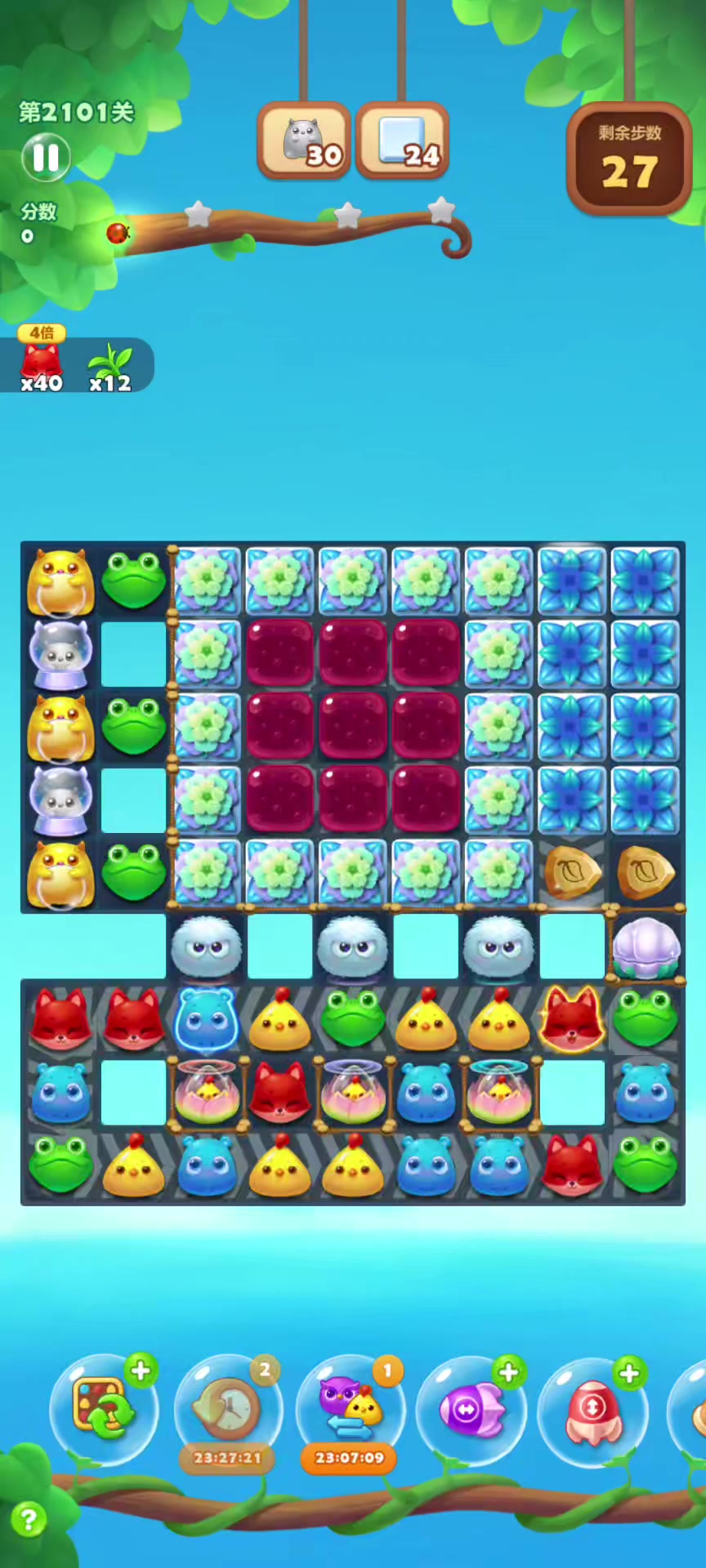Tap the glowing red fox special tile
Screen dimensions: 706x1568
(x=572, y=1018)
